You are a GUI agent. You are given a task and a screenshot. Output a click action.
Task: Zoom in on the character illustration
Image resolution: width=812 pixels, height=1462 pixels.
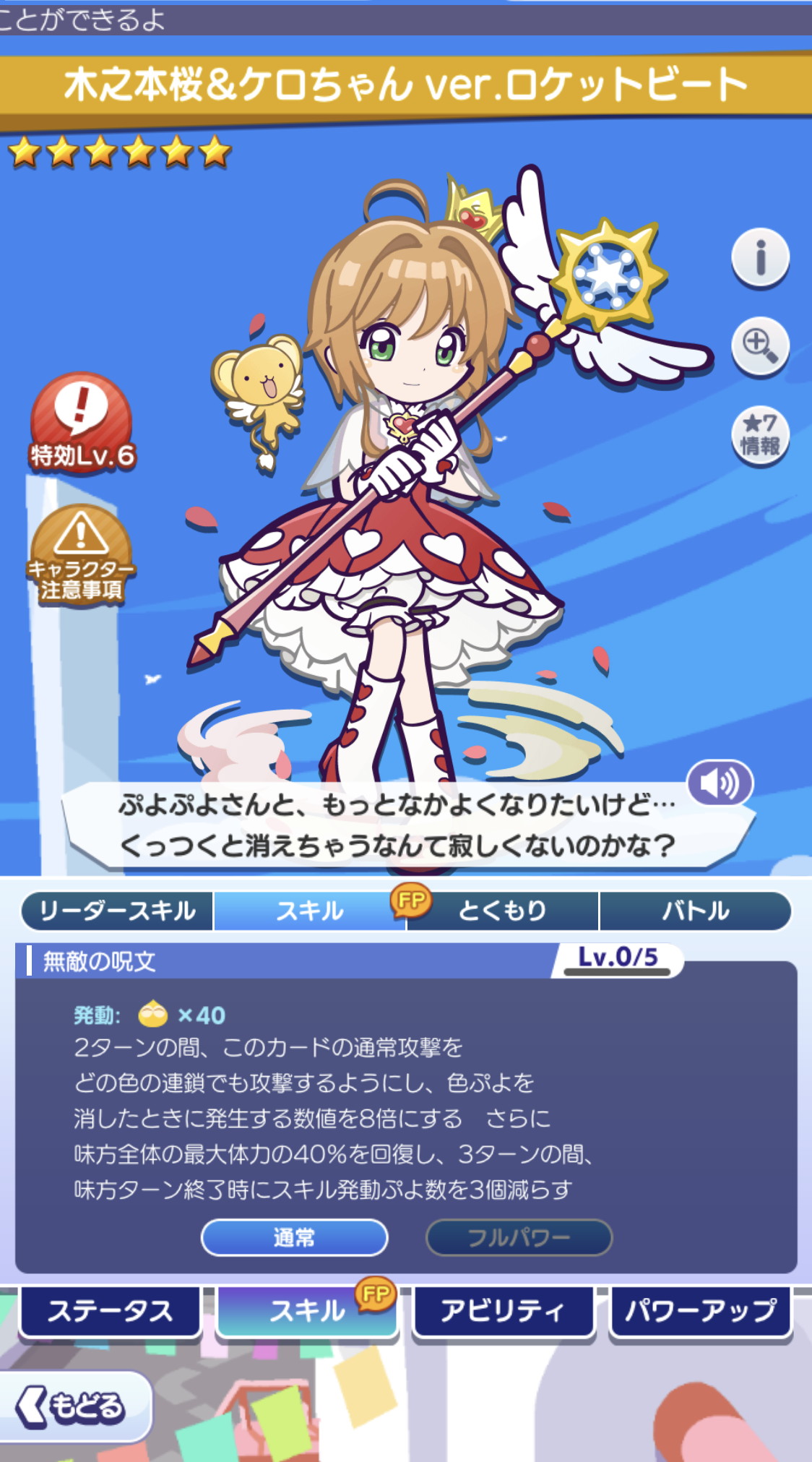(x=760, y=345)
